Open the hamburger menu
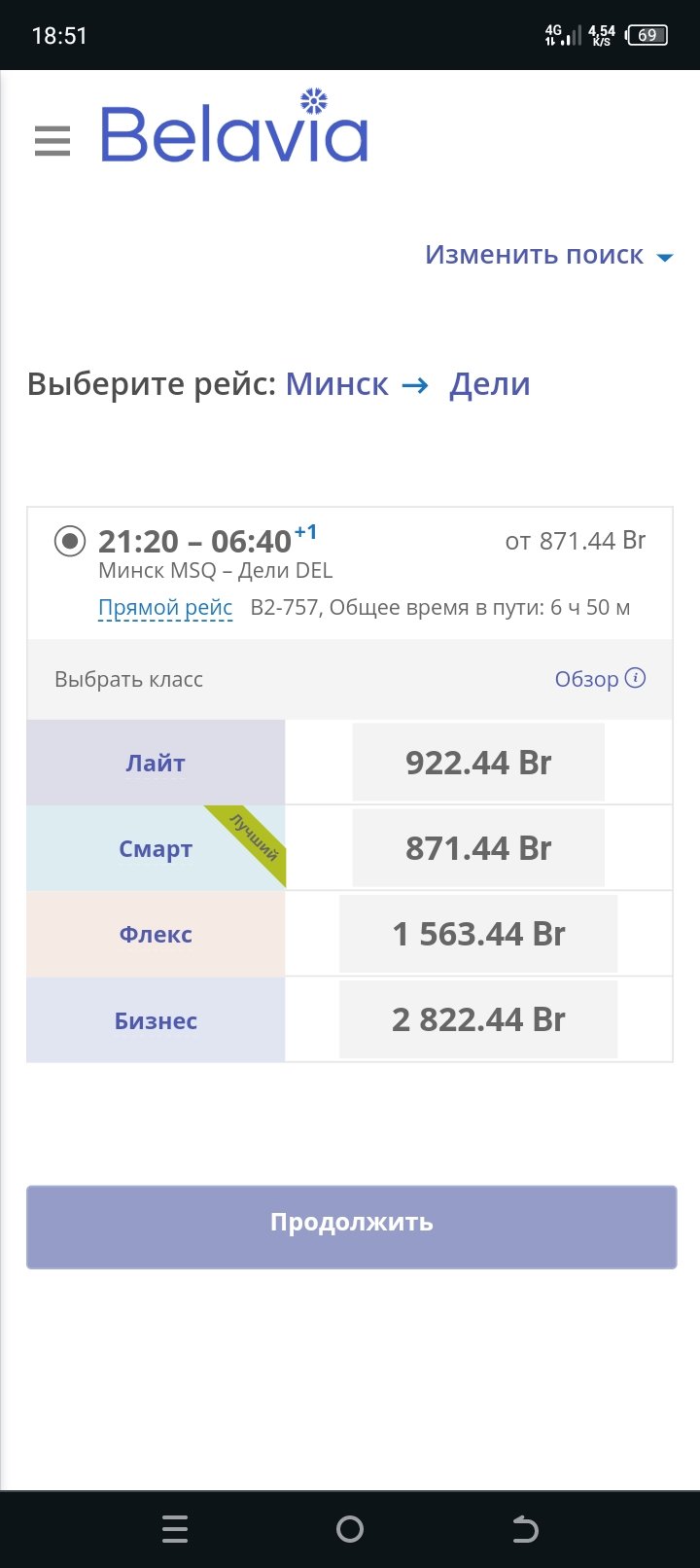The image size is (700, 1568). (x=52, y=141)
